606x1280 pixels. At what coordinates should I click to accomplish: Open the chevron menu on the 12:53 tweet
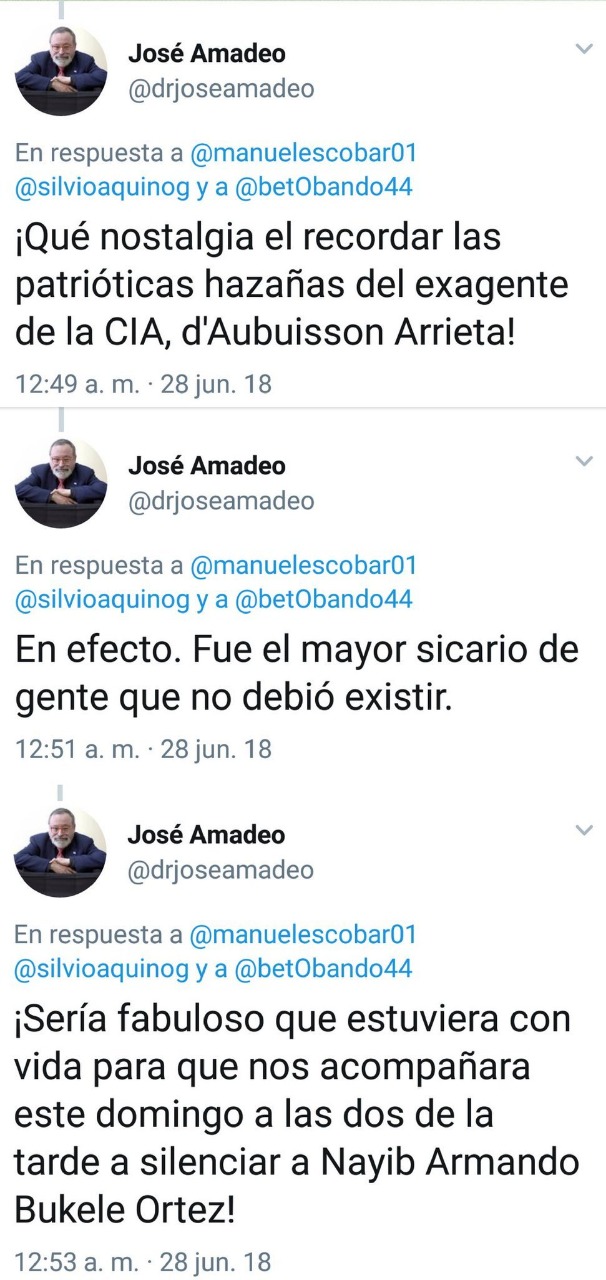(583, 830)
